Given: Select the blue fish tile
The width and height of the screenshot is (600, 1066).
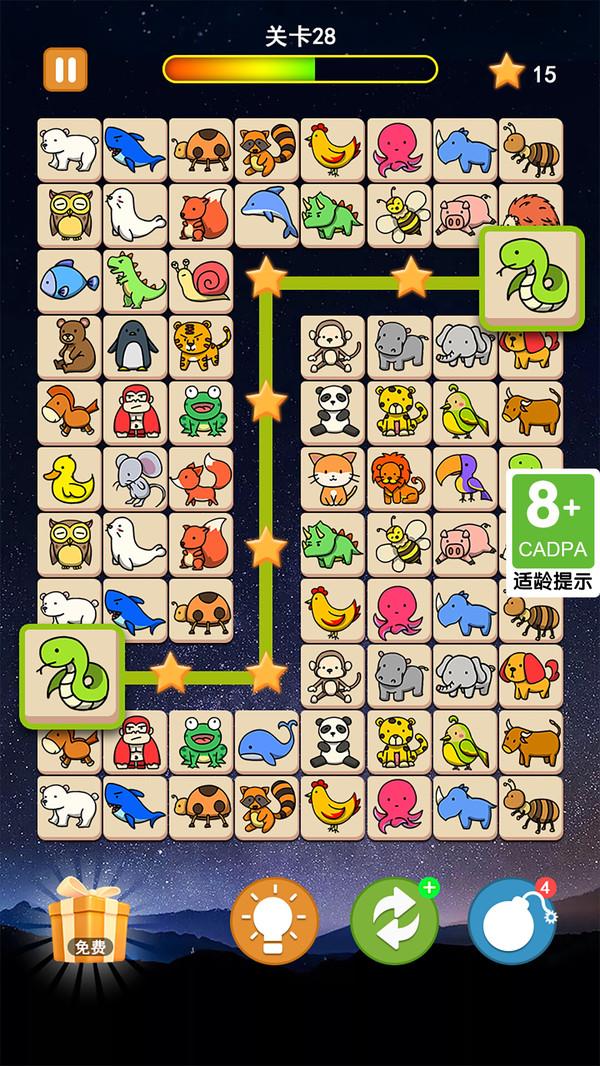Looking at the screenshot, I should pyautogui.click(x=69, y=281).
